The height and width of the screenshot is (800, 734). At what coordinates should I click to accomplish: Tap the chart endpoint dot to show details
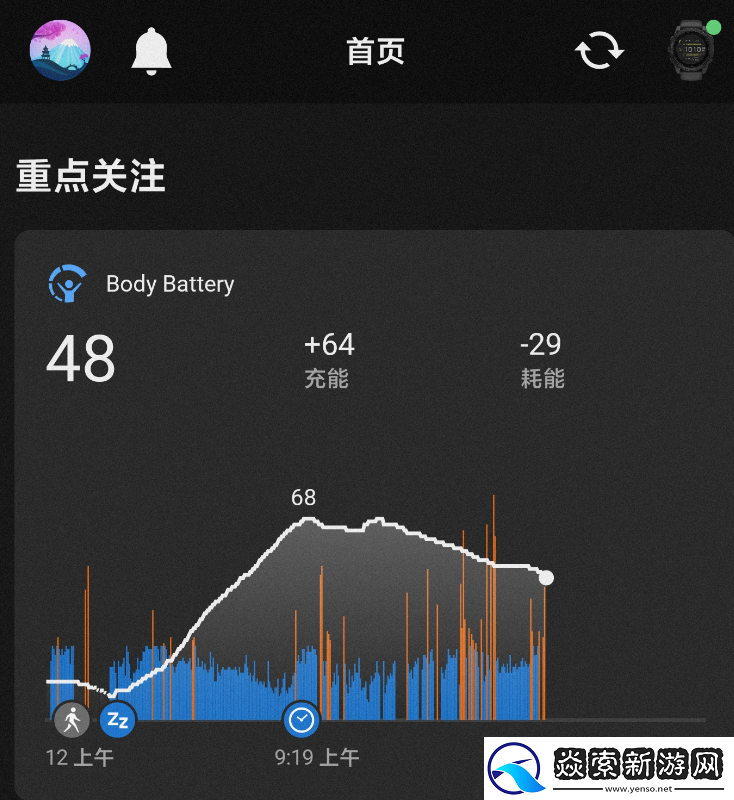point(546,577)
